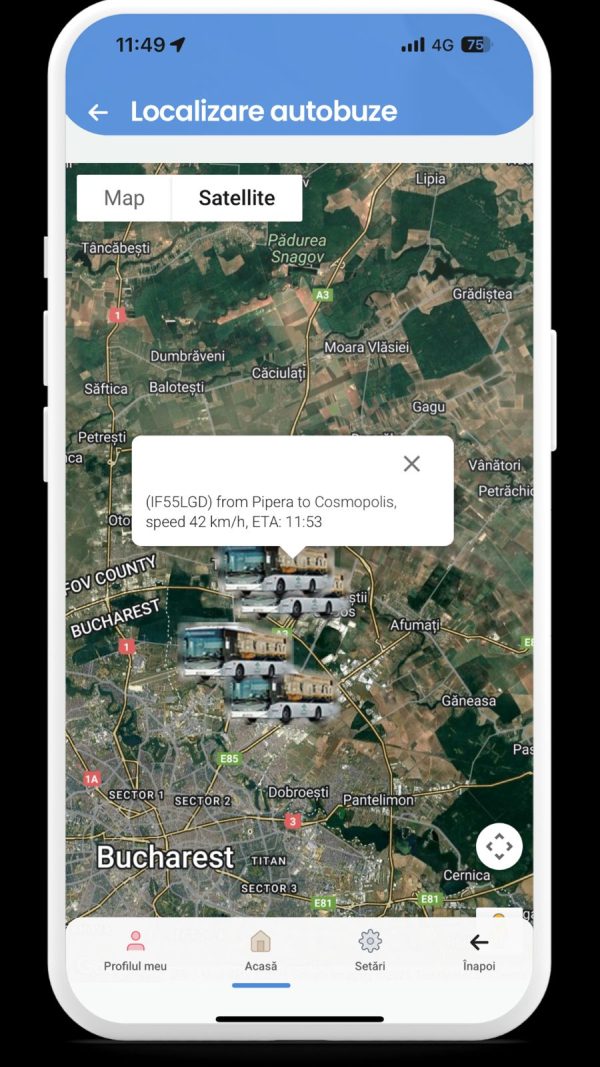Open the map camera pan control

pos(499,847)
